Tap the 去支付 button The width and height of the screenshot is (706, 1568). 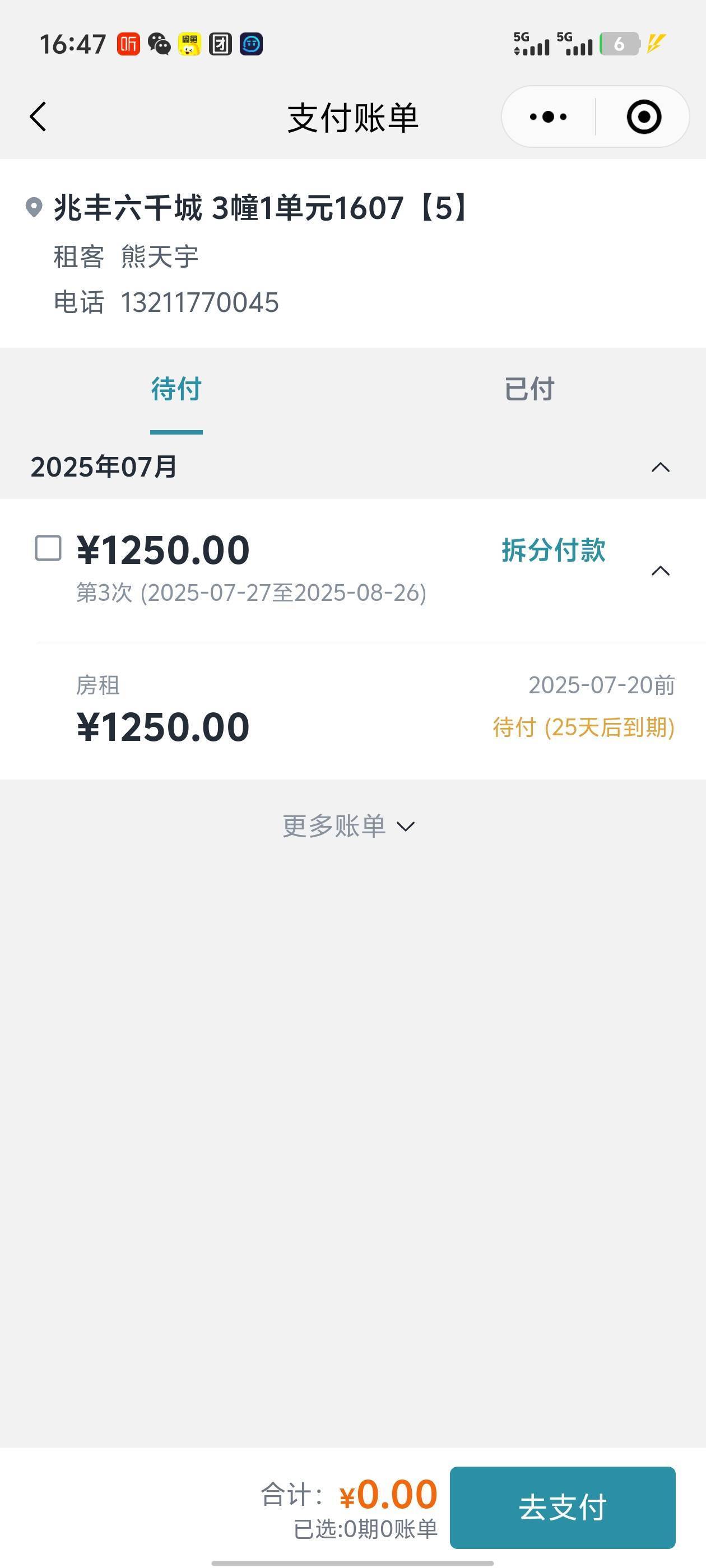(561, 1507)
